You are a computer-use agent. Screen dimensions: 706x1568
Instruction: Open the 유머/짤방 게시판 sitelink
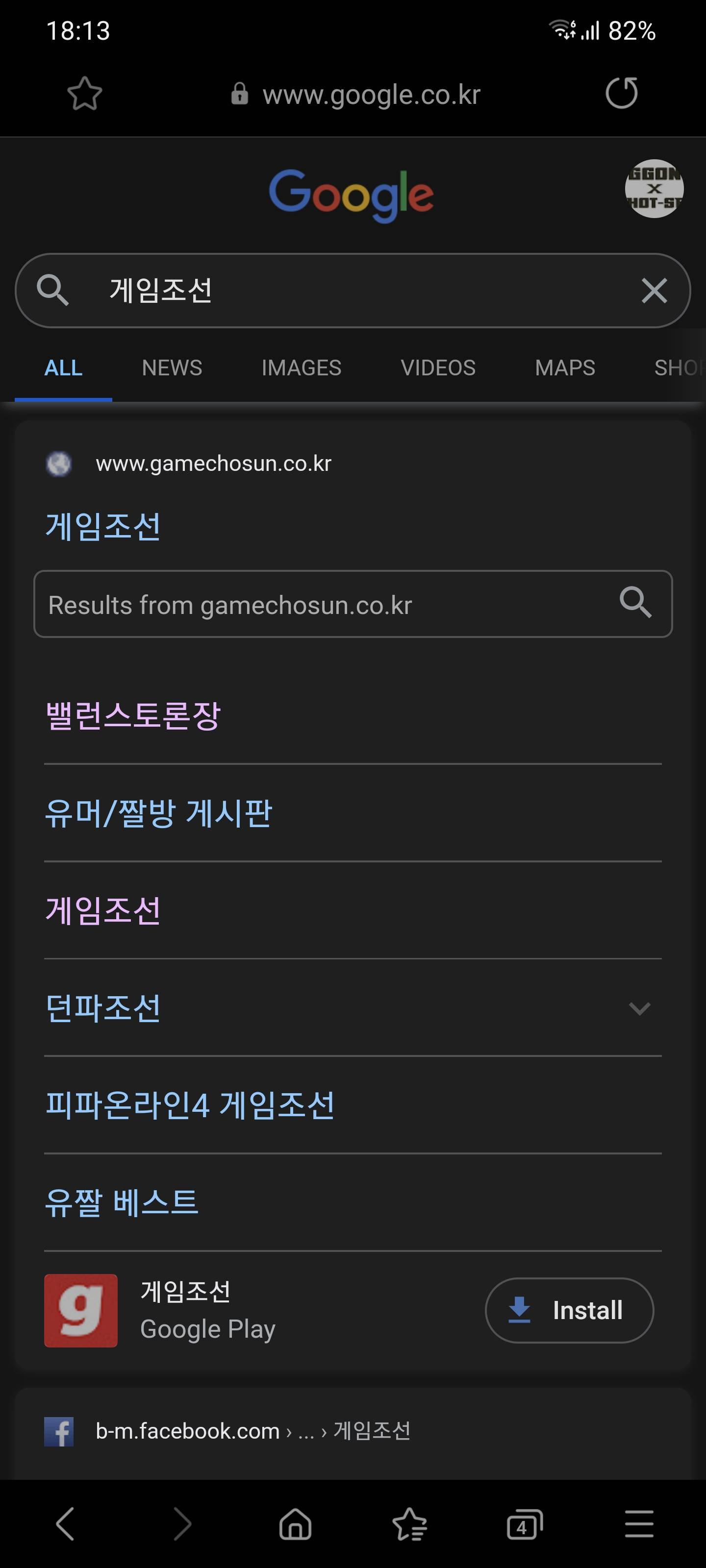point(158,813)
